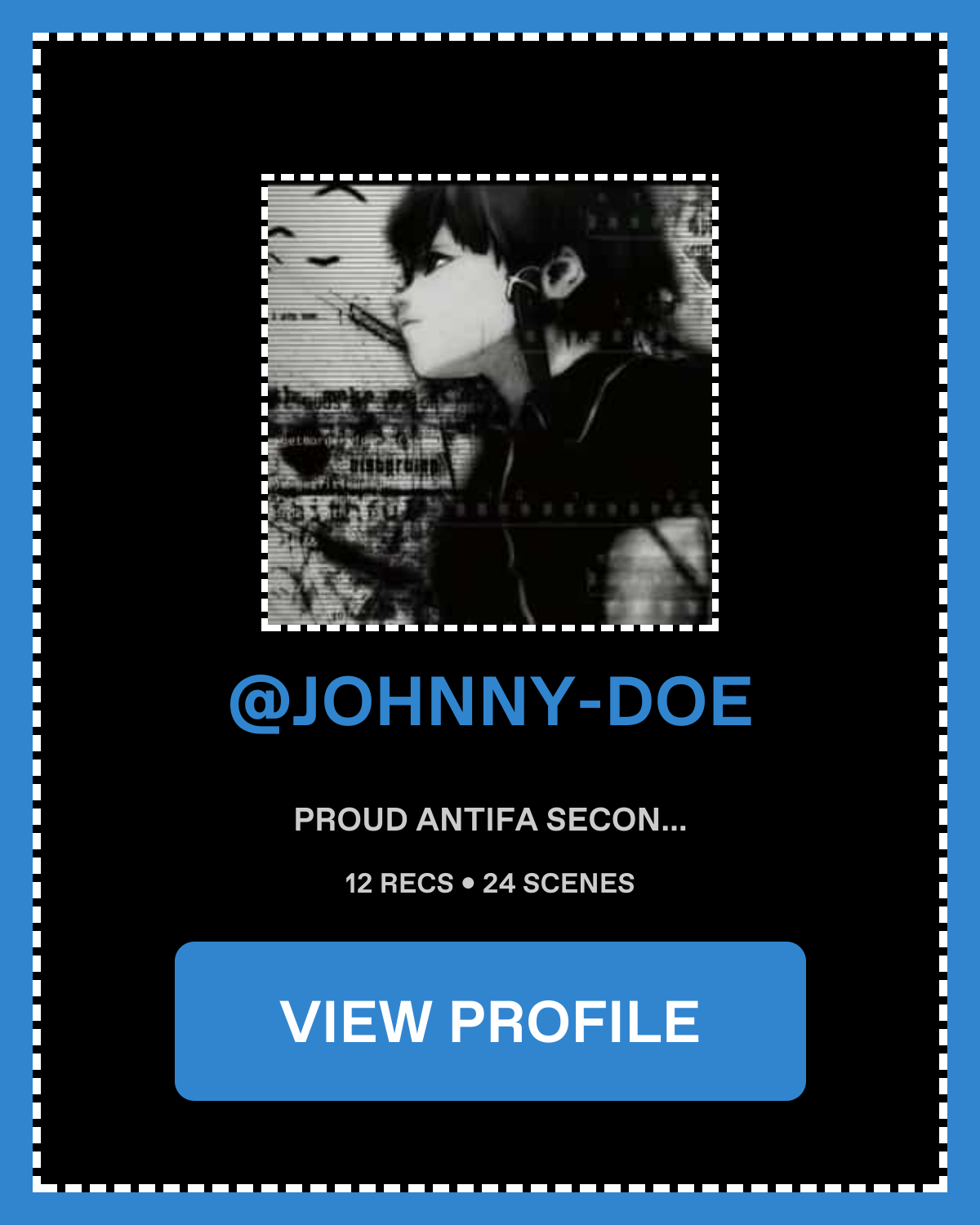This screenshot has height=1225, width=980.
Task: Tap the View Profile button
Action: pos(490,1021)
